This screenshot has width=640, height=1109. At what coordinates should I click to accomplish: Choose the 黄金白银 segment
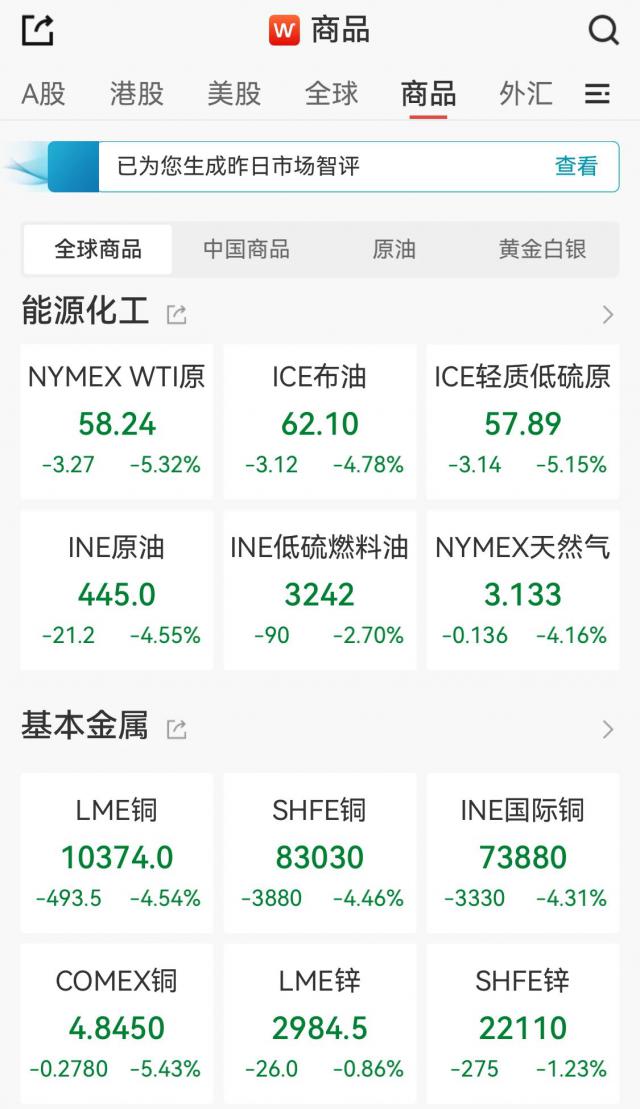542,249
